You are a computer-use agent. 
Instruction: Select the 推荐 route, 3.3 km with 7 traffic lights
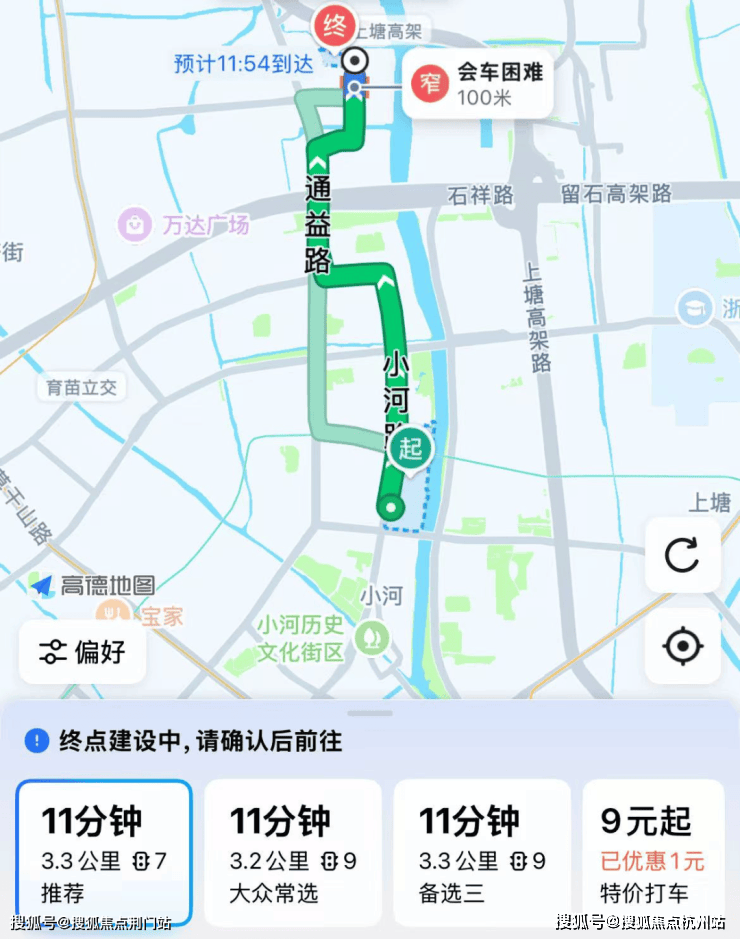click(x=103, y=852)
